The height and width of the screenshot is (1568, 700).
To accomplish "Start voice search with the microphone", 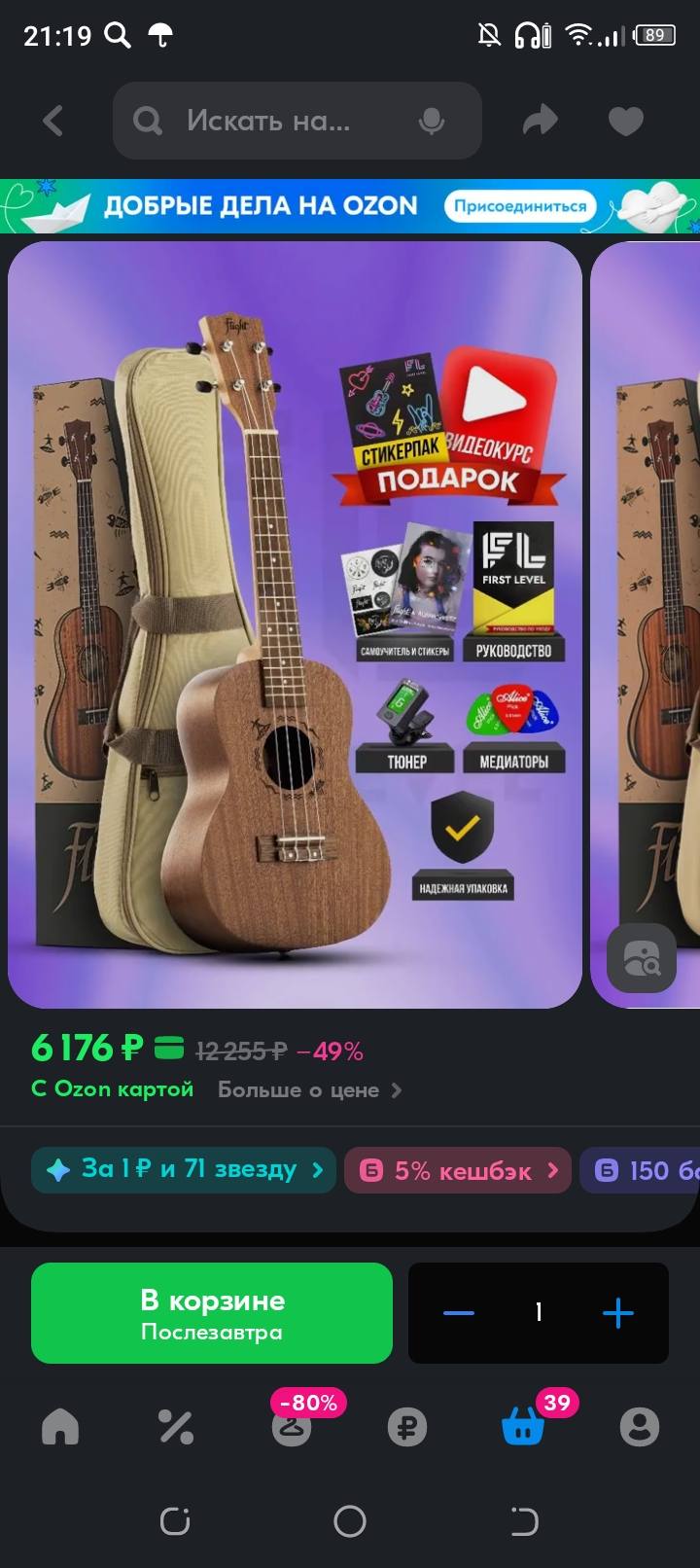I will tap(431, 121).
